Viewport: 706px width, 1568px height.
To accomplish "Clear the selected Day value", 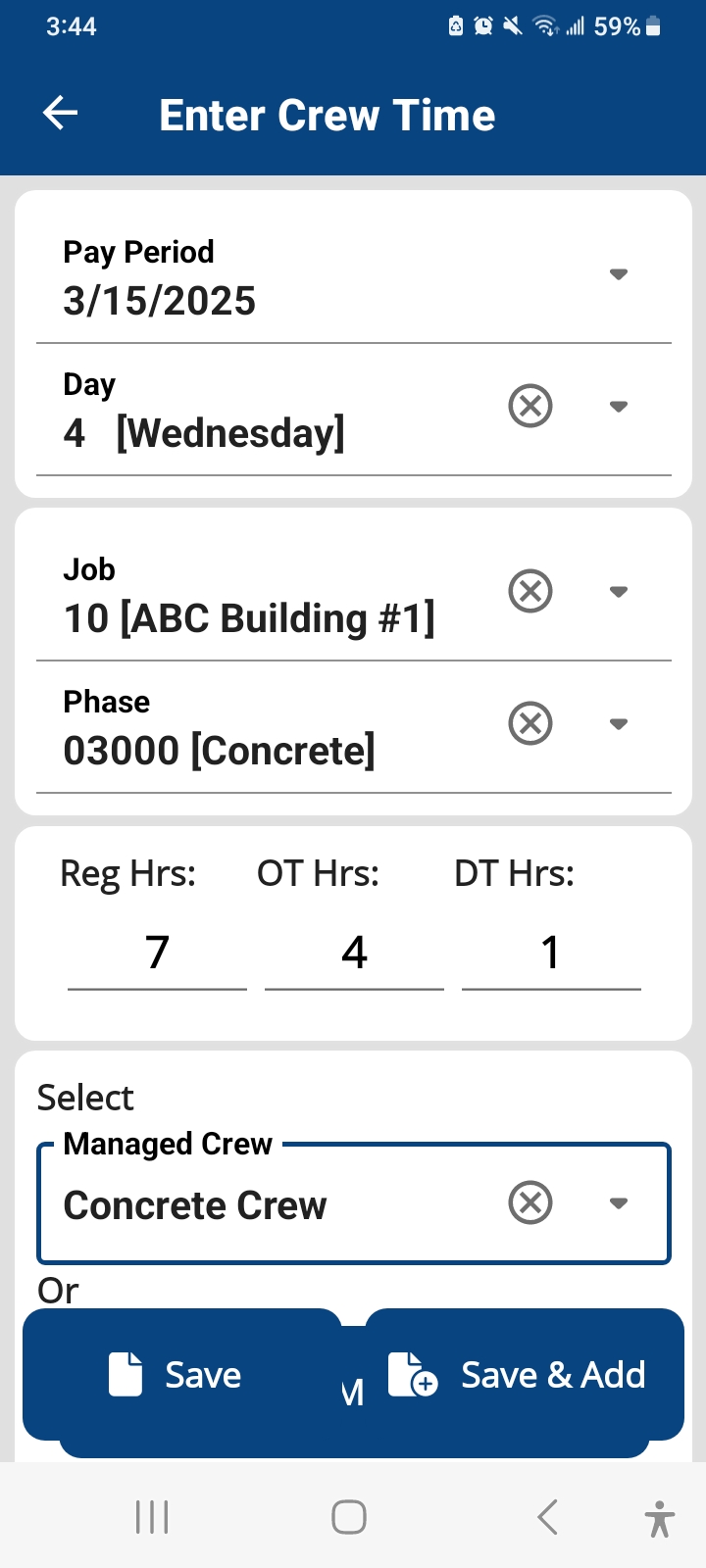I will click(x=530, y=406).
